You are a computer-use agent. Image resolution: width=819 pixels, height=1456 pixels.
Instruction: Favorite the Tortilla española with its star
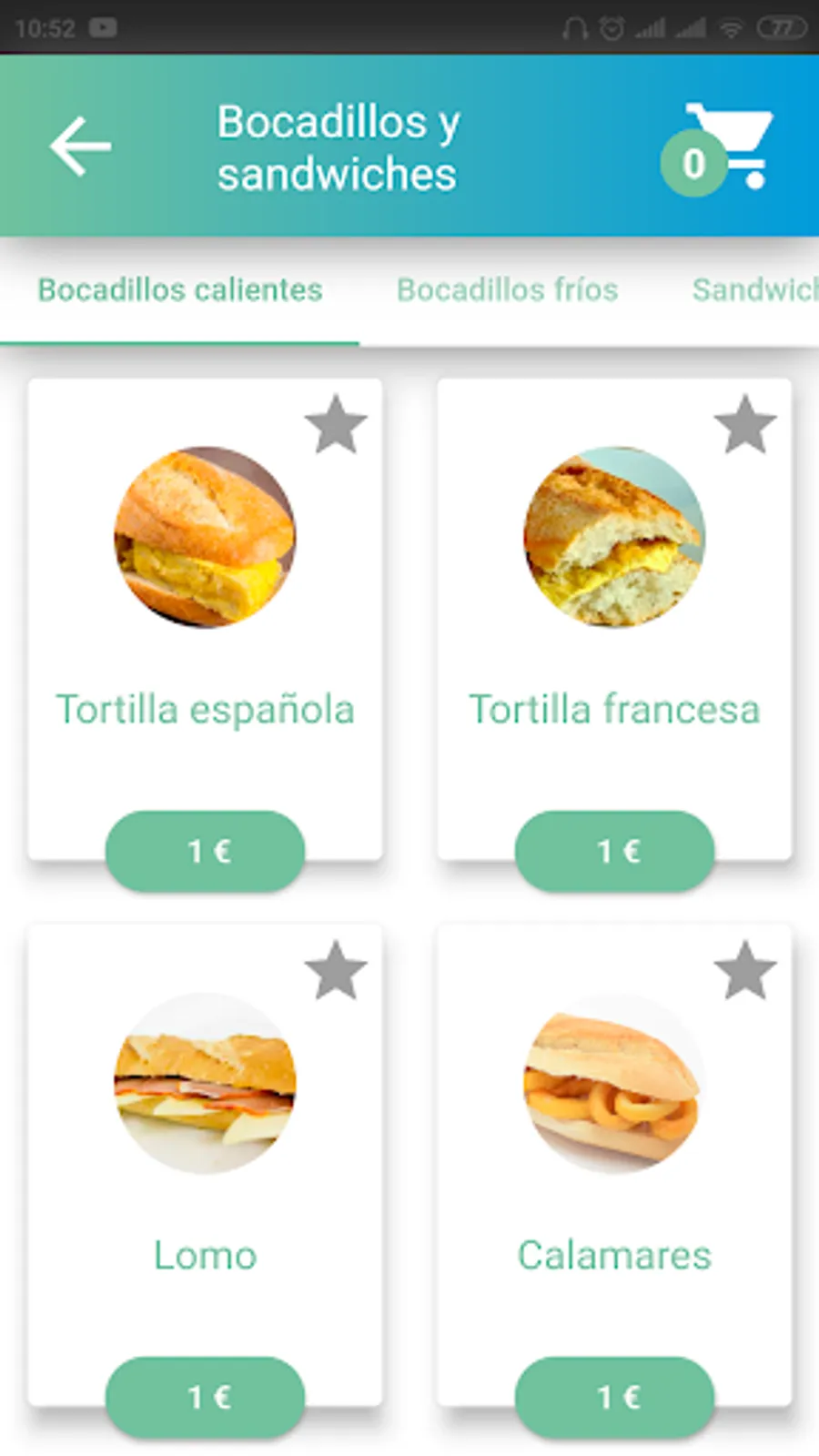(x=336, y=425)
